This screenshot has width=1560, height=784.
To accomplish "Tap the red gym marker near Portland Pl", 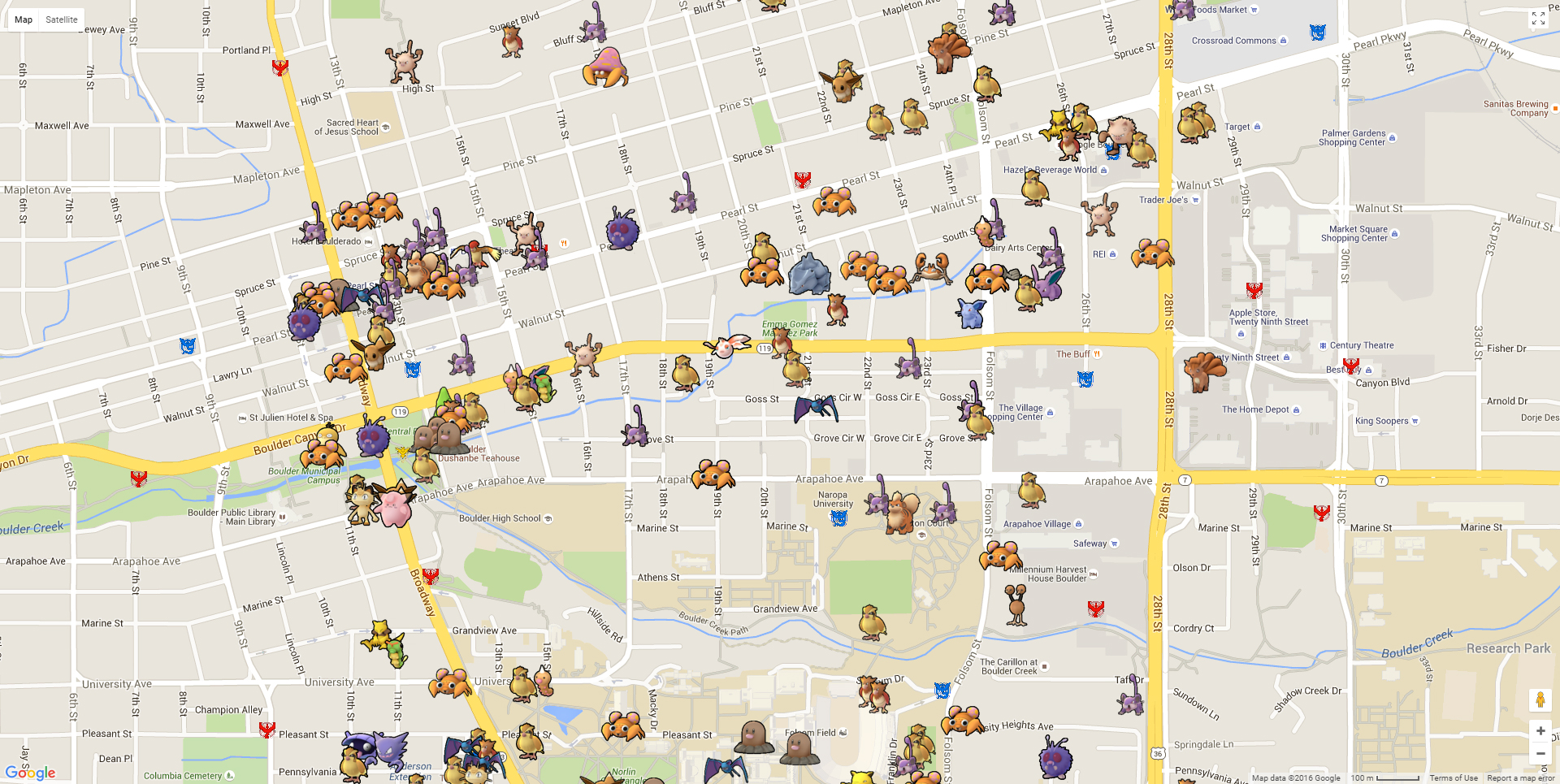I will point(280,67).
